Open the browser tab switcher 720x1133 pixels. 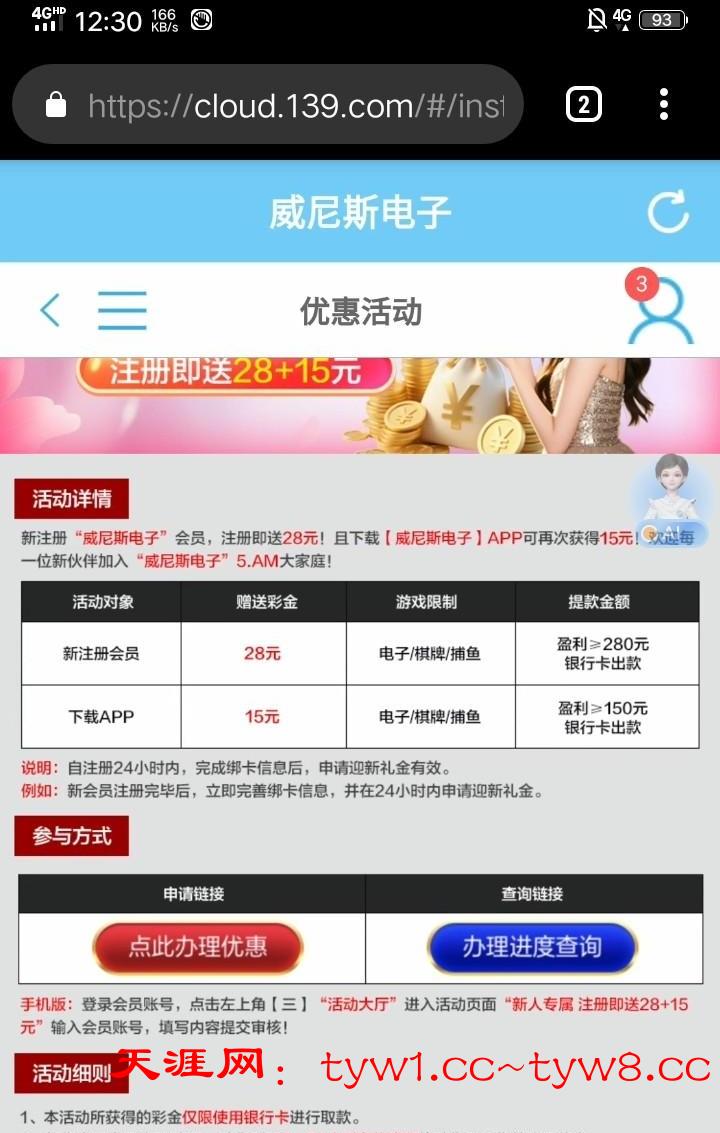coord(584,104)
